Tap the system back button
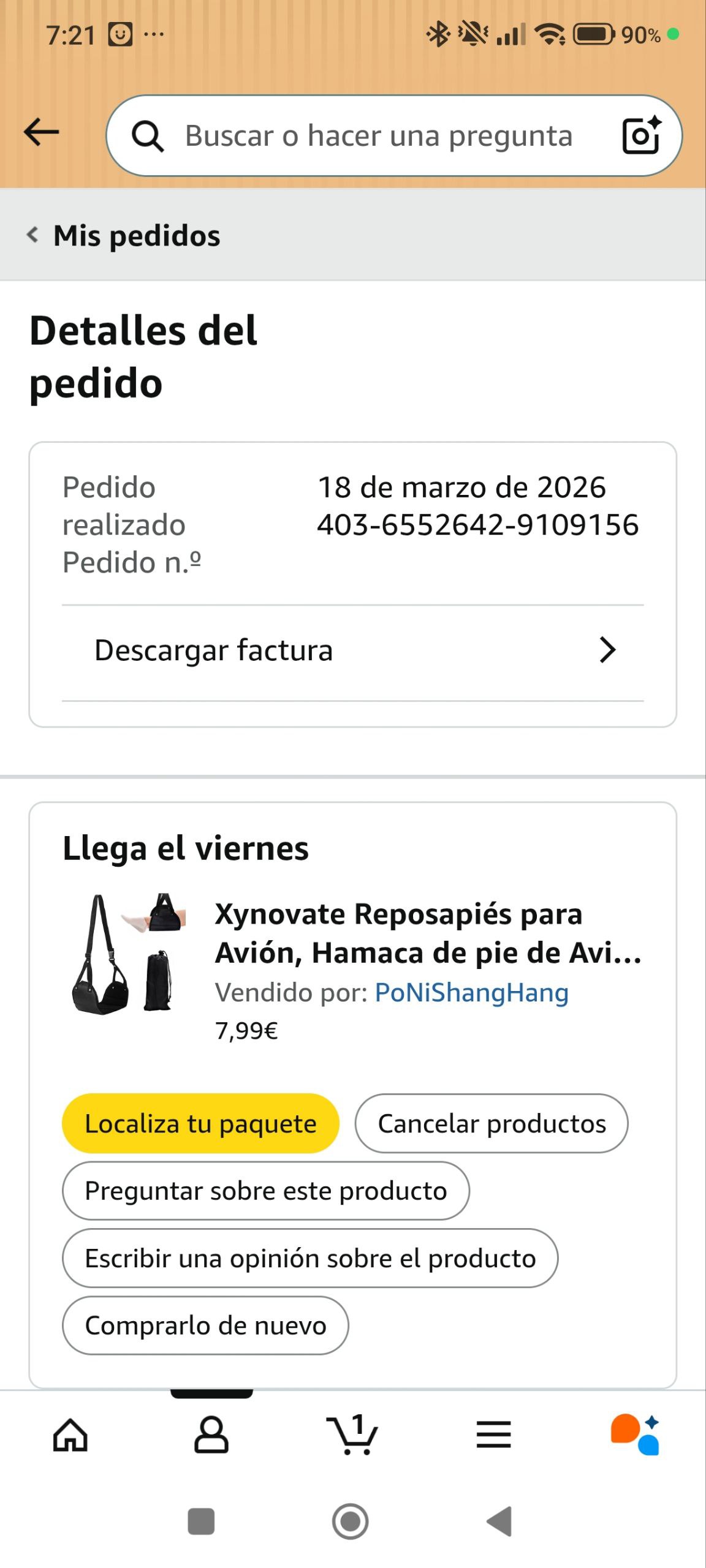This screenshot has height=1568, width=706. [499, 1521]
